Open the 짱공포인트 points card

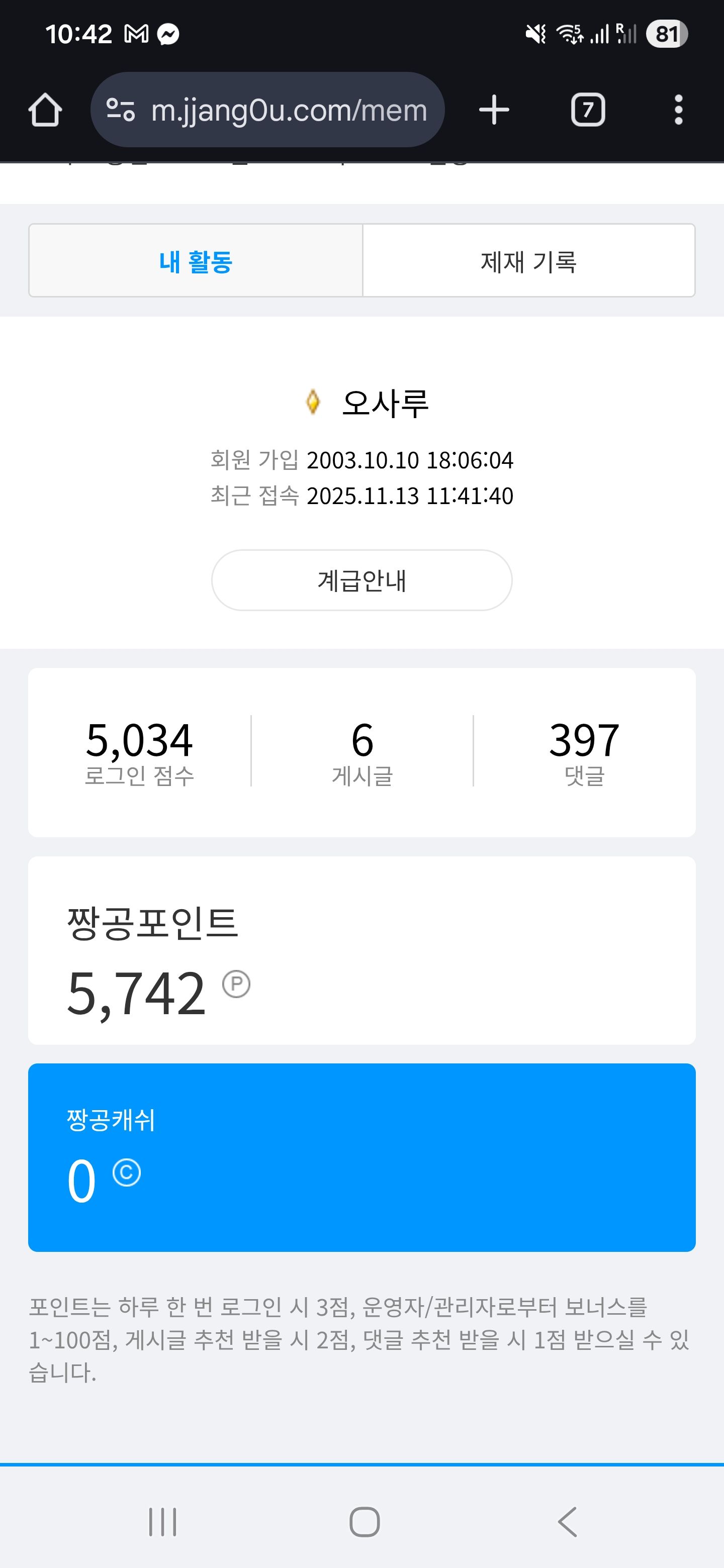(x=361, y=950)
